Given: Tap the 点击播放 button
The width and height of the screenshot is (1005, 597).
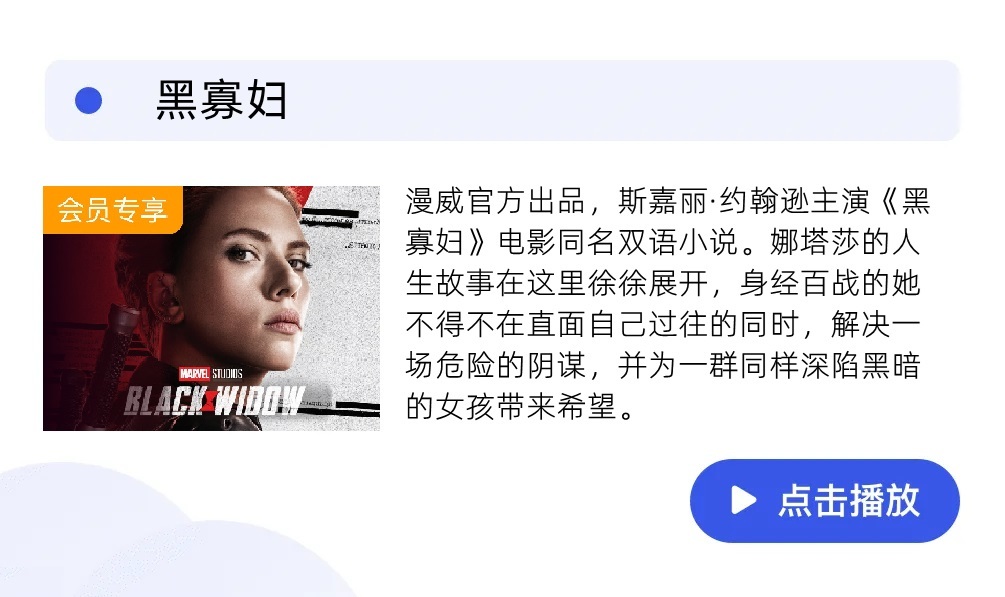Looking at the screenshot, I should [824, 500].
